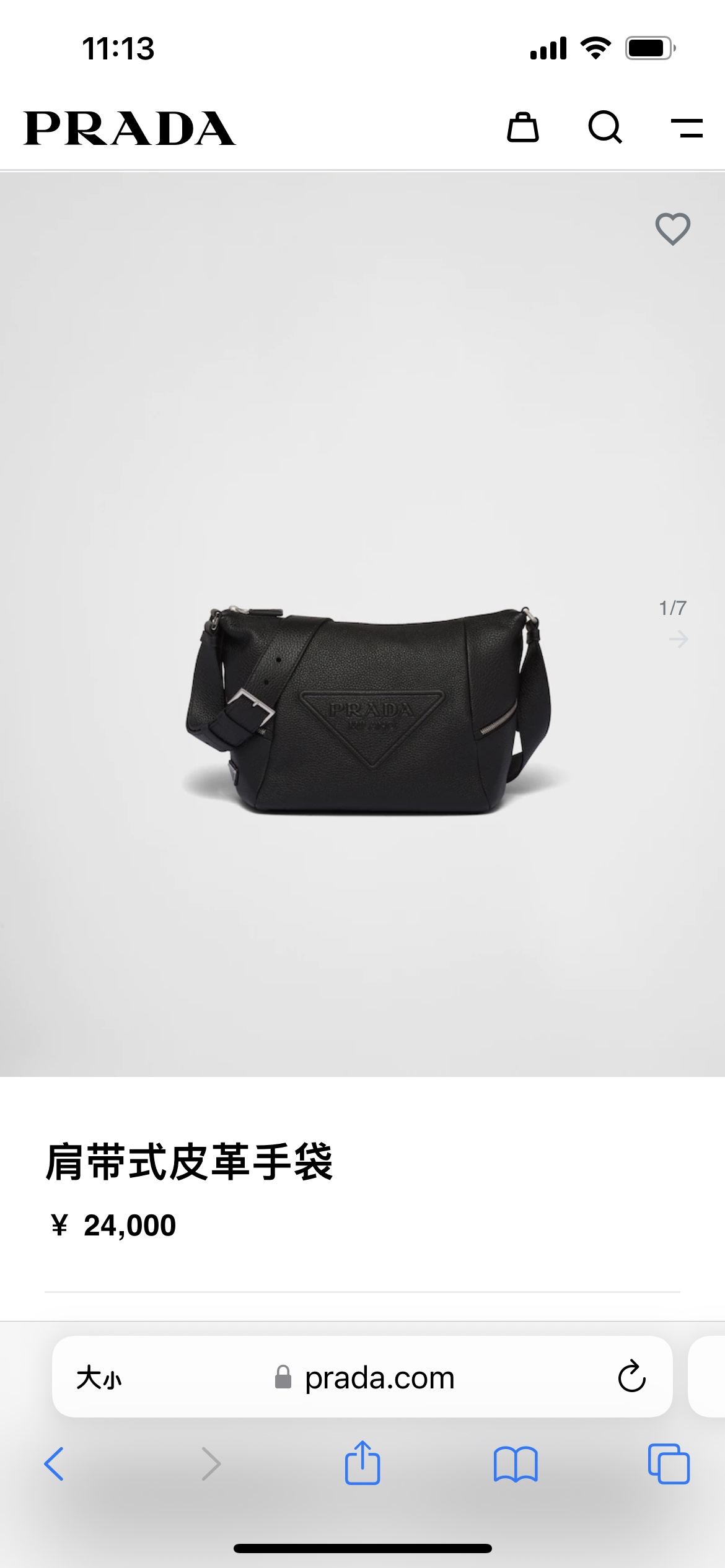The width and height of the screenshot is (725, 1568).
Task: Open the hamburger menu
Action: 687,128
